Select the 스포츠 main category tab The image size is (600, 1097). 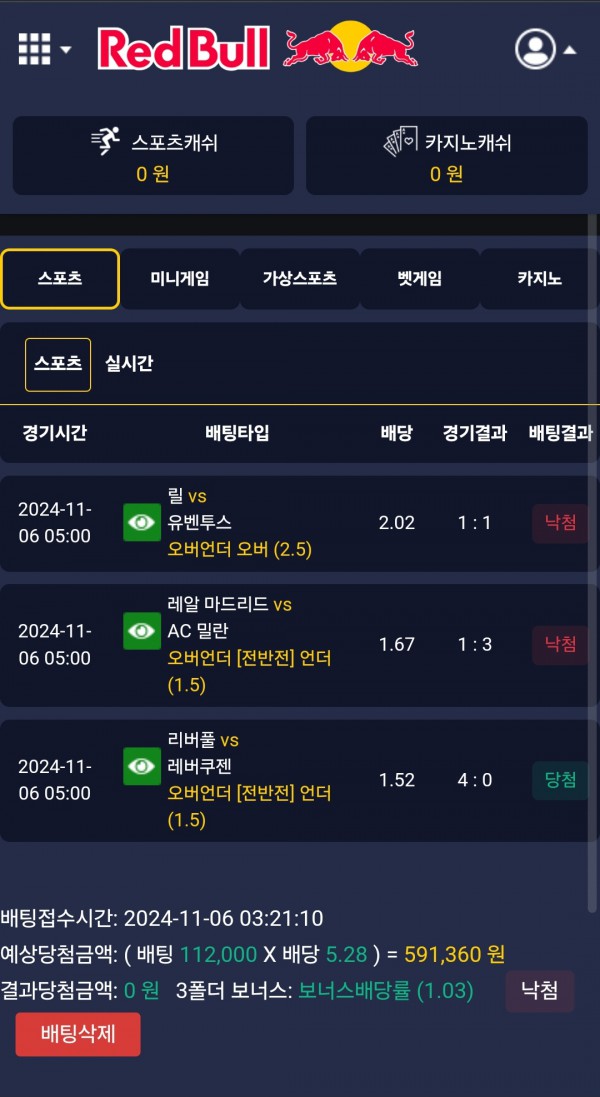[x=60, y=279]
